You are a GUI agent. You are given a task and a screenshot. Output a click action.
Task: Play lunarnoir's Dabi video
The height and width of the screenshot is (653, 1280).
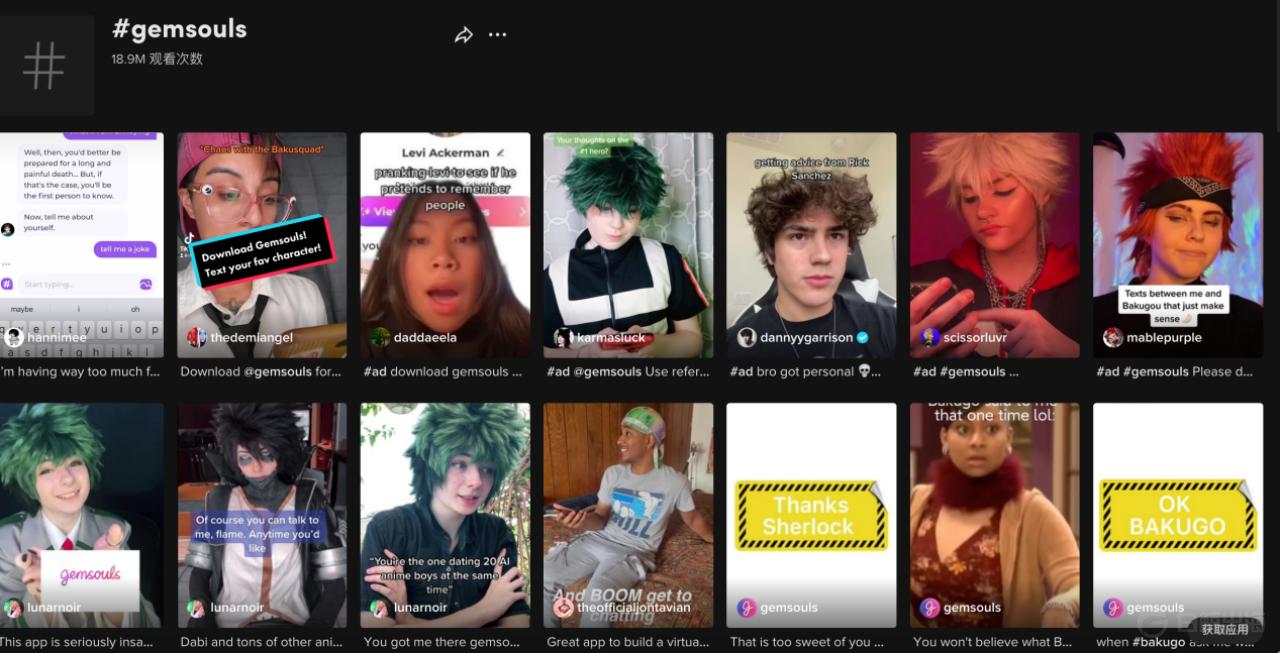tap(262, 515)
